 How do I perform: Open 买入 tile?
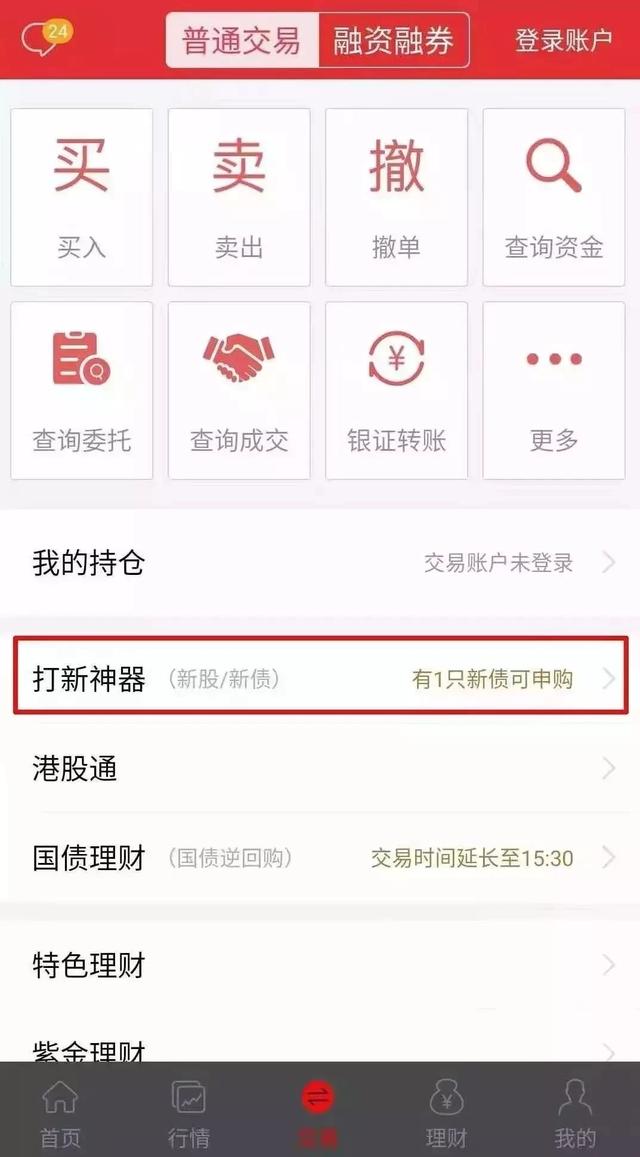tap(81, 197)
